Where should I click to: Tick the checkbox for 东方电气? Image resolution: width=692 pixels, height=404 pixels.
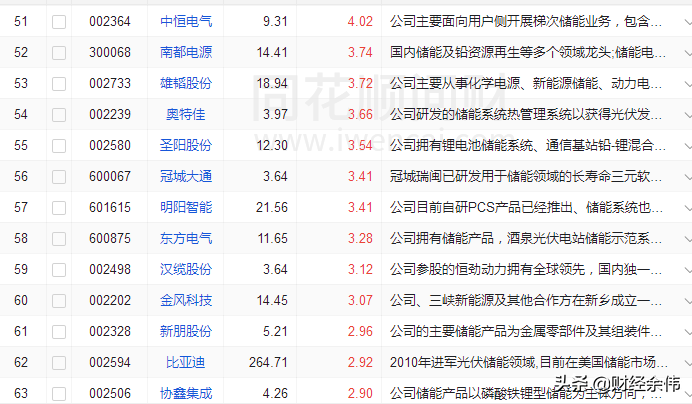point(59,239)
